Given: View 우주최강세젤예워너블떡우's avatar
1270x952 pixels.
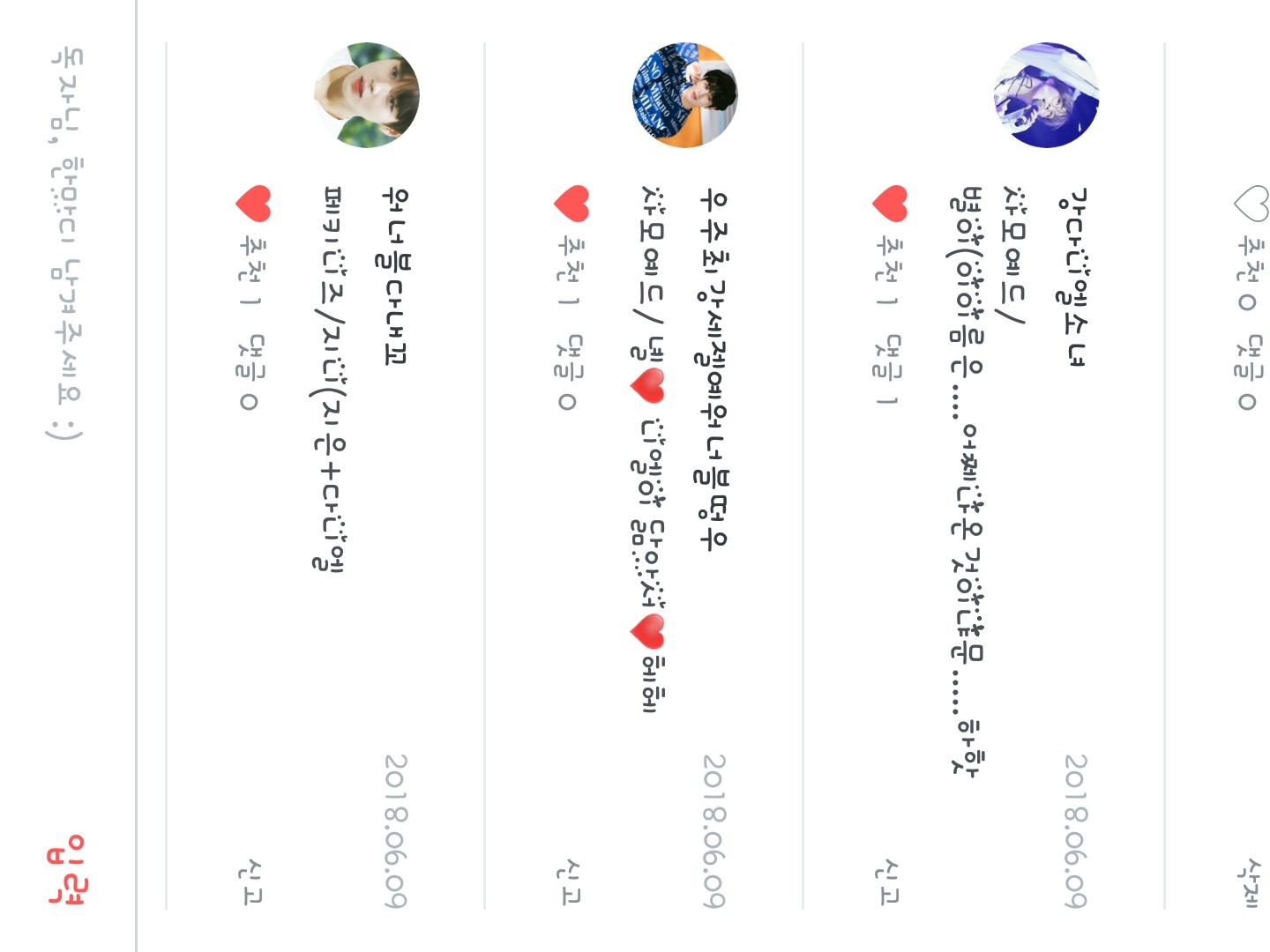Looking at the screenshot, I should click(685, 95).
